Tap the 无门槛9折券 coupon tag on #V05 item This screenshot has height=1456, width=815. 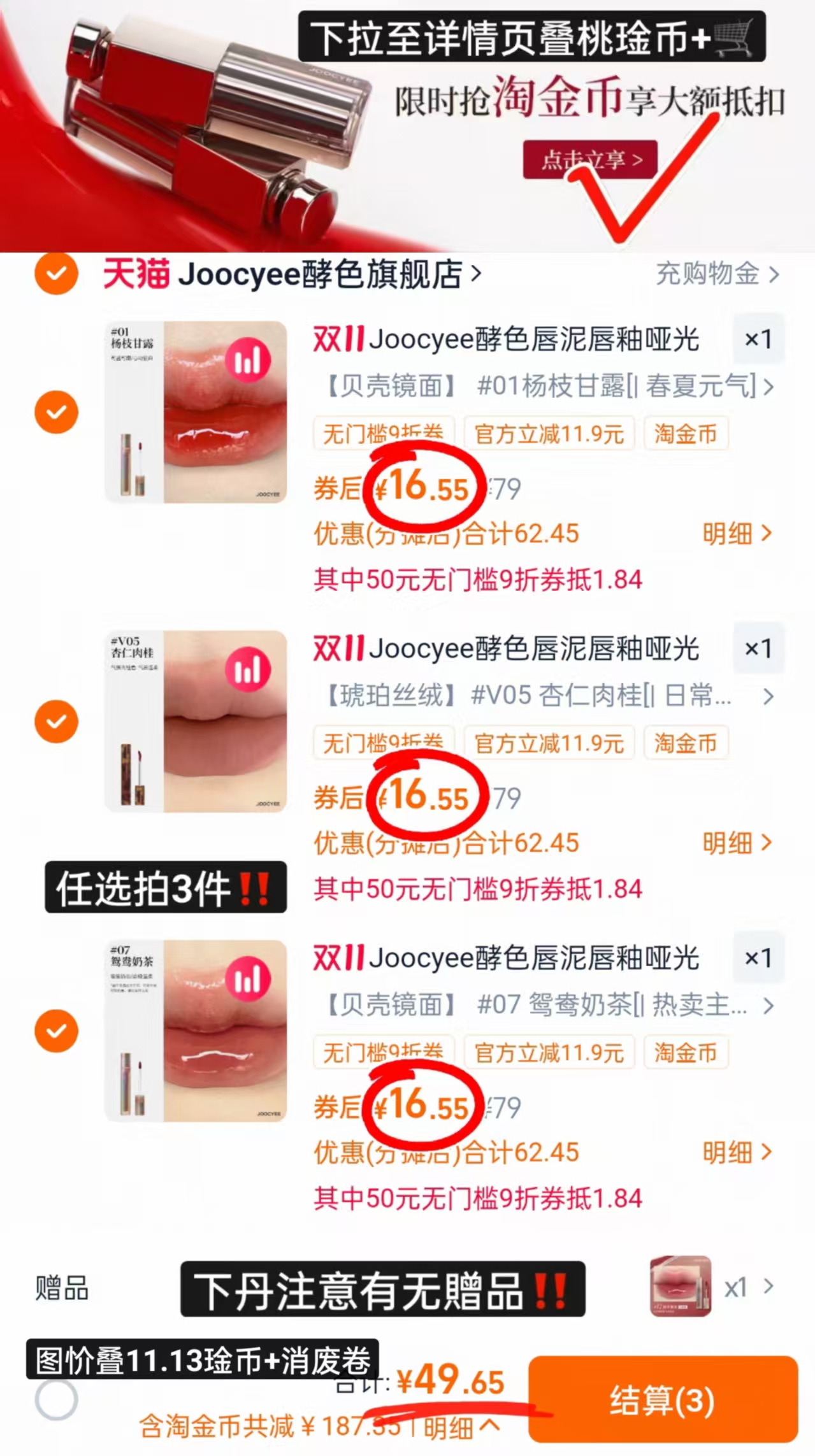(x=382, y=743)
